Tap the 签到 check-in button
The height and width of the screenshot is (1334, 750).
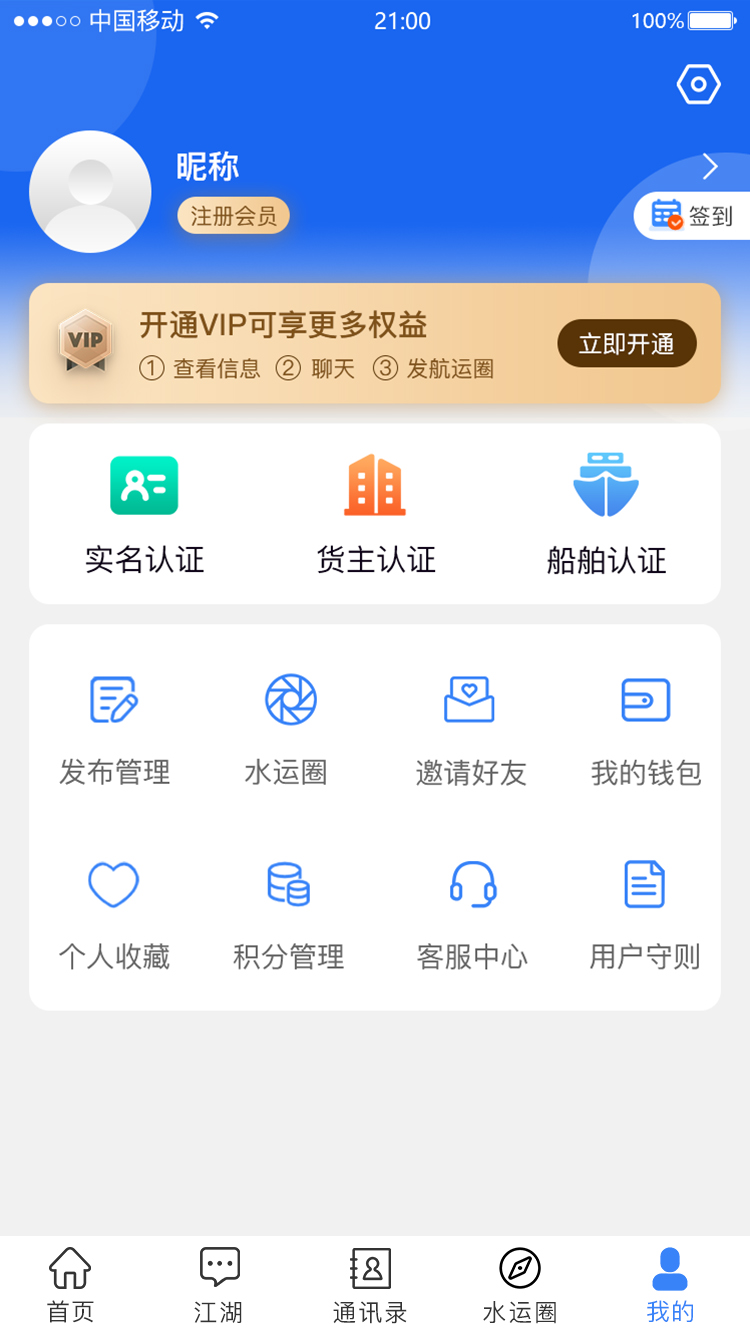click(693, 216)
